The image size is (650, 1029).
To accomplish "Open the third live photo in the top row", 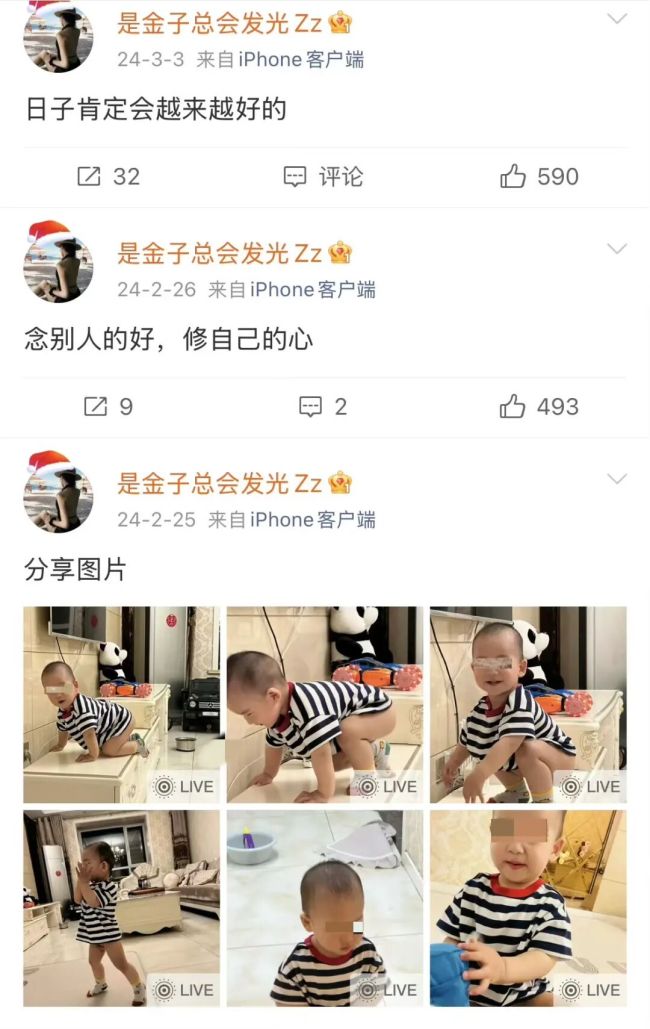I will click(528, 704).
